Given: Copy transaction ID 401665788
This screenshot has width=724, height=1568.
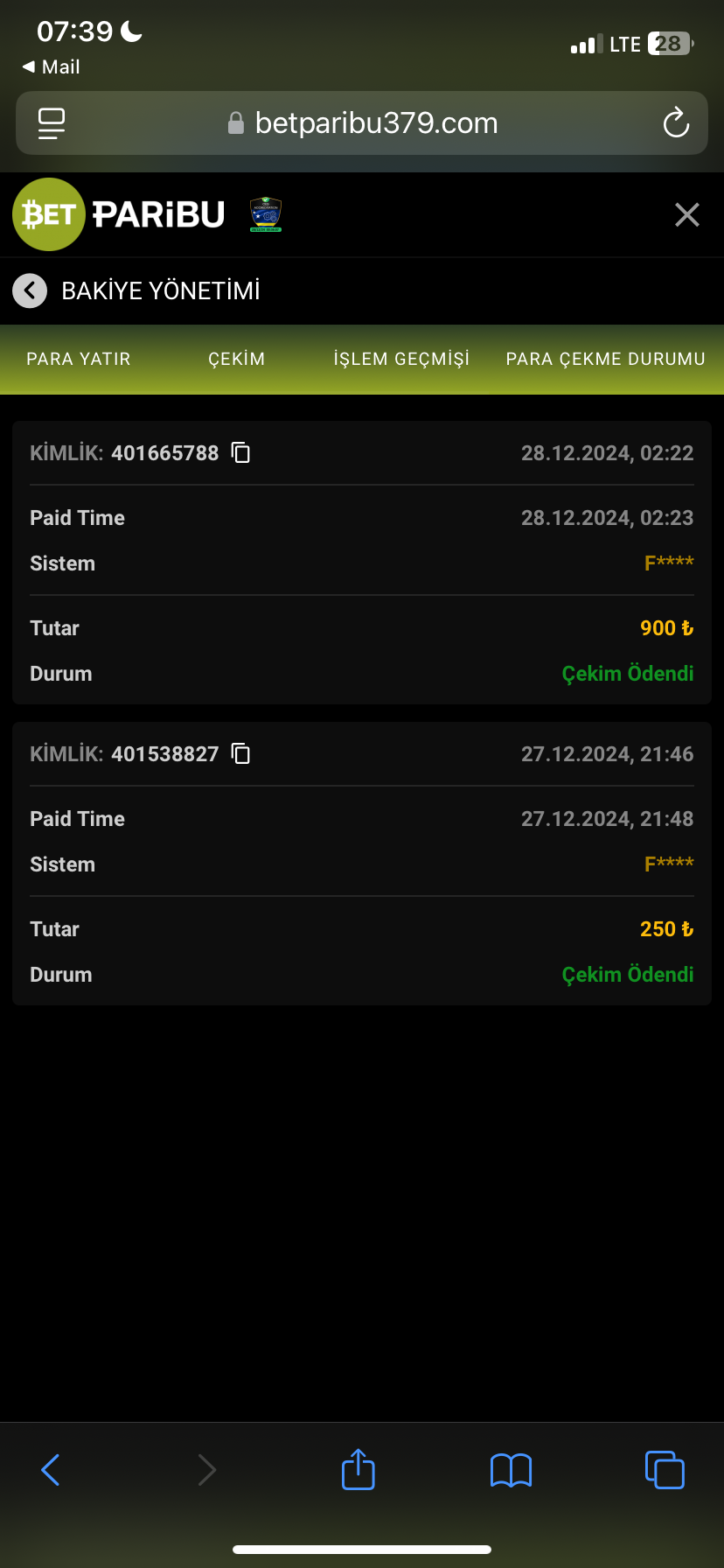Looking at the screenshot, I should click(240, 452).
